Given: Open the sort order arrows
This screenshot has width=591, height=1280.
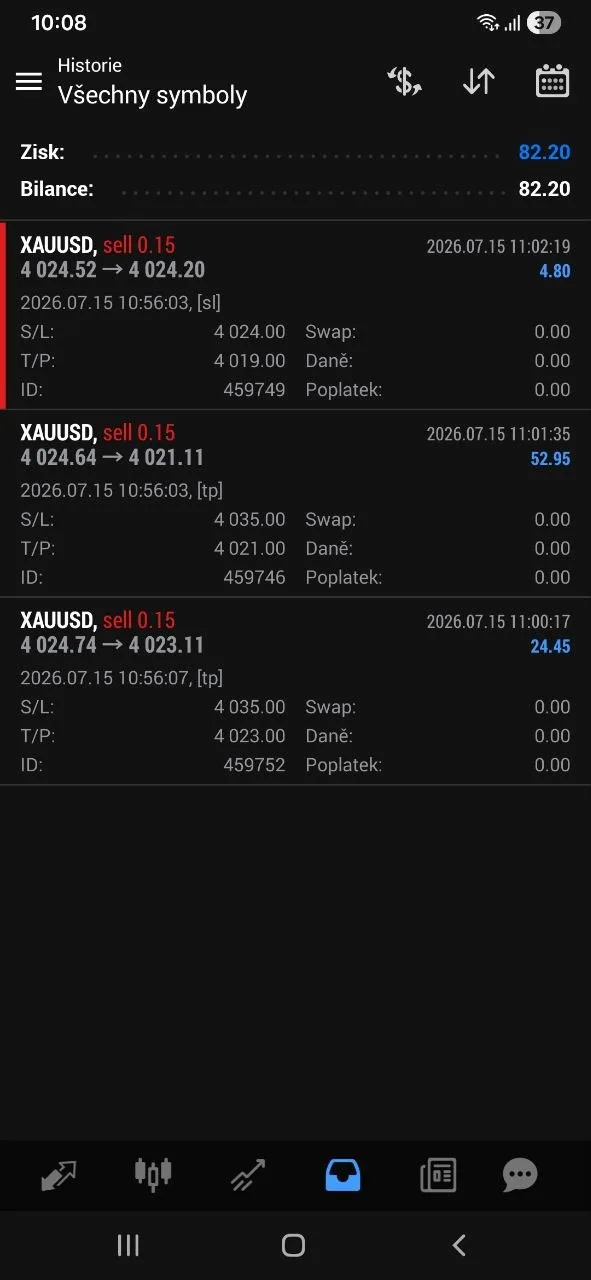Looking at the screenshot, I should [479, 81].
